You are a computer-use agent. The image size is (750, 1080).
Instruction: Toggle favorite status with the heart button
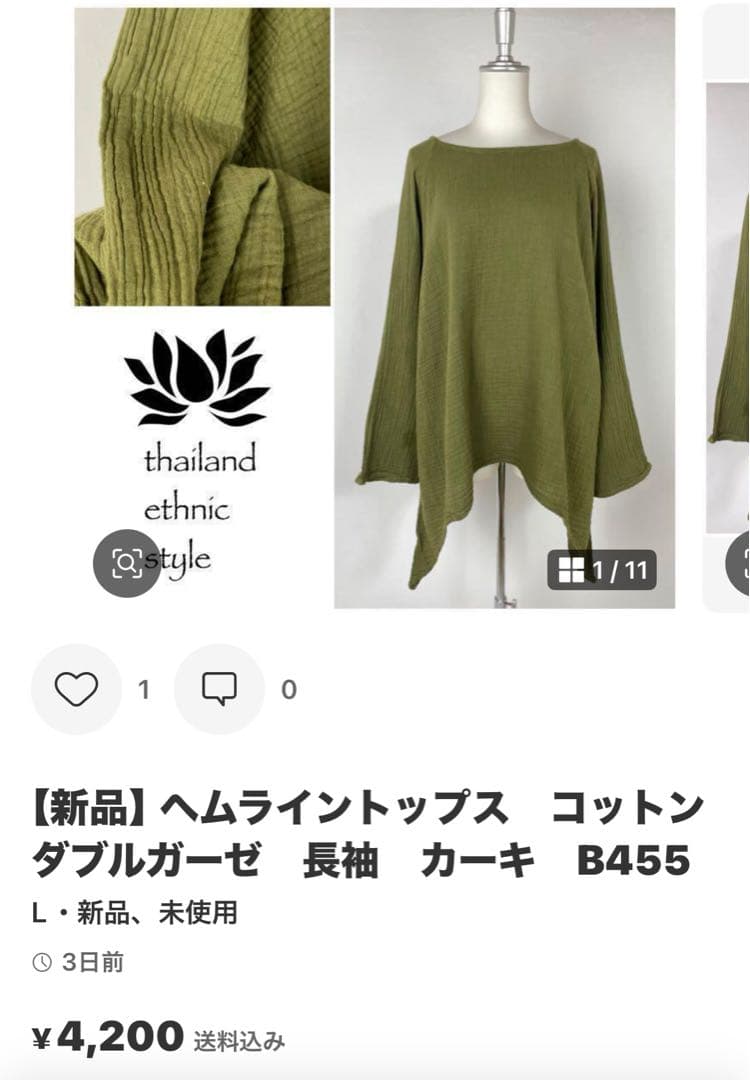(x=74, y=689)
